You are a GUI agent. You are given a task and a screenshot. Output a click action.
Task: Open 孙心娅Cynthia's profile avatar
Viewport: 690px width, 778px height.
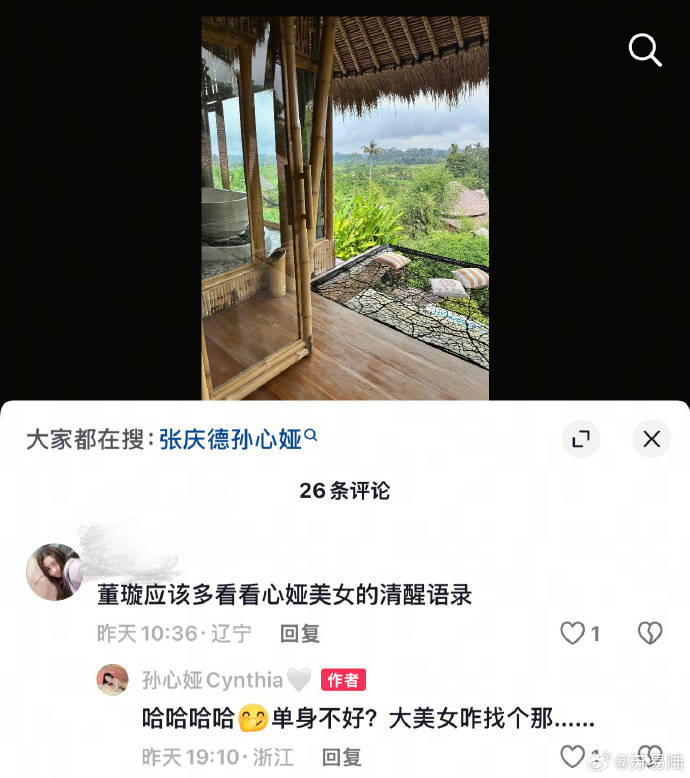click(x=112, y=680)
